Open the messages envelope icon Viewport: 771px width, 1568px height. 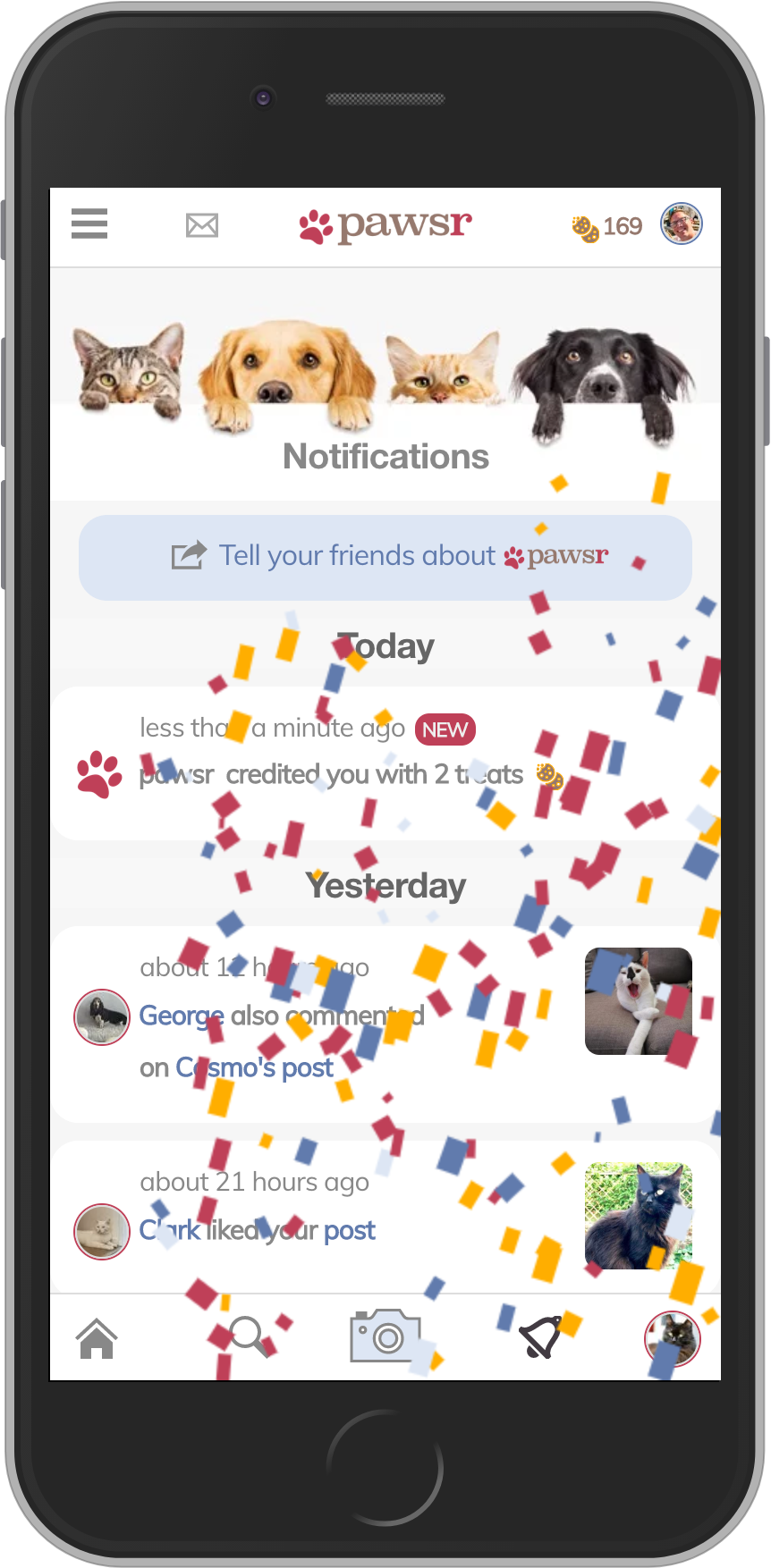pos(202,225)
